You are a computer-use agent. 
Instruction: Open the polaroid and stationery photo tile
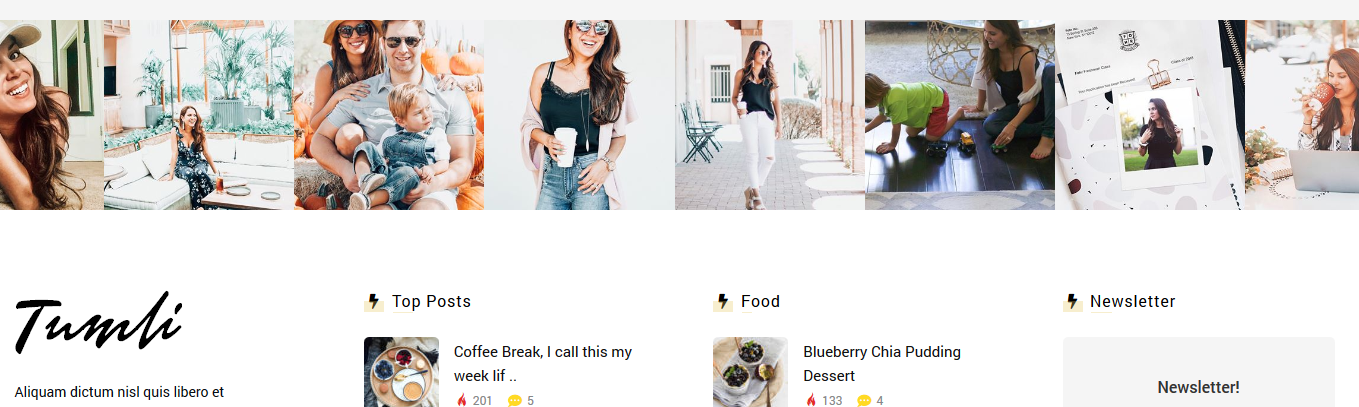[1149, 115]
